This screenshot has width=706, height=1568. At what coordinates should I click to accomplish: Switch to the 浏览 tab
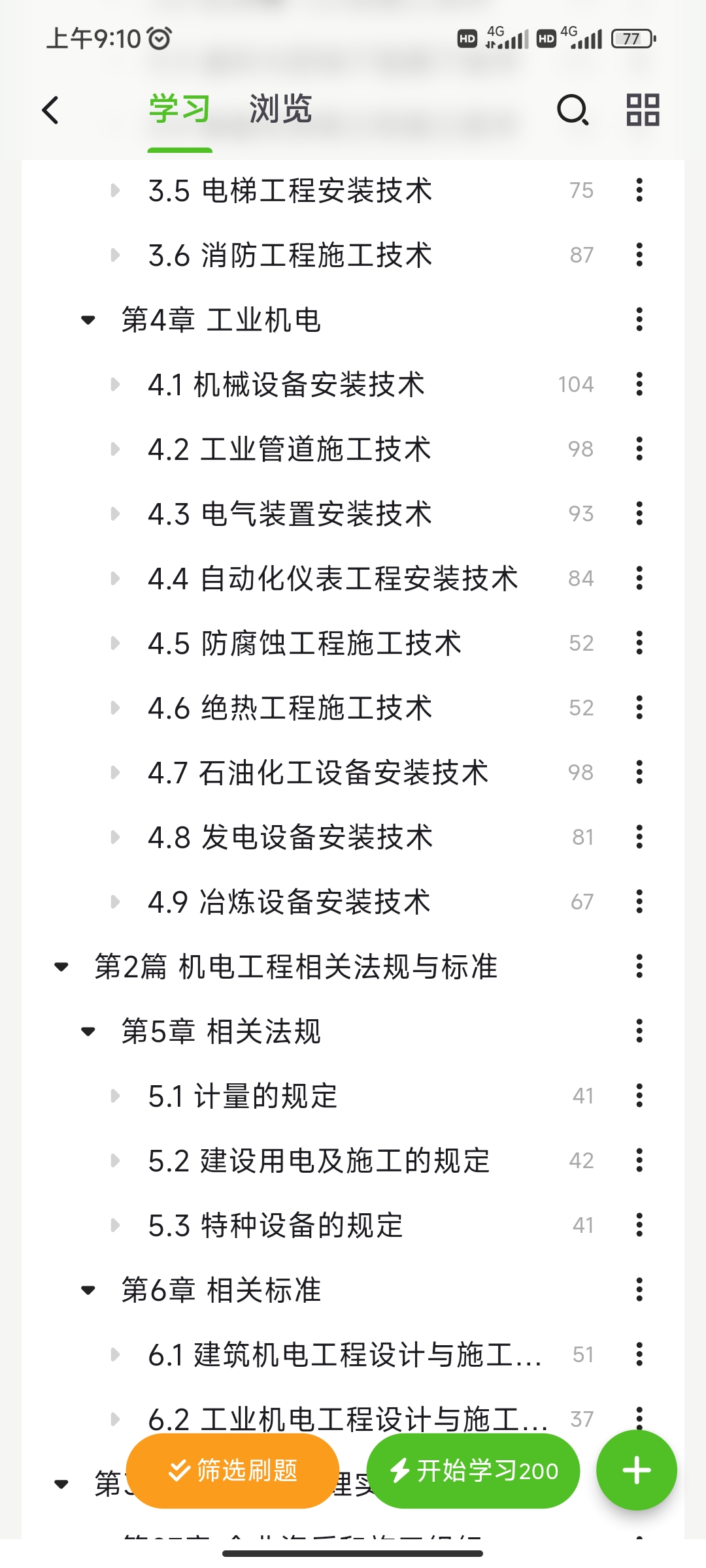pyautogui.click(x=280, y=109)
